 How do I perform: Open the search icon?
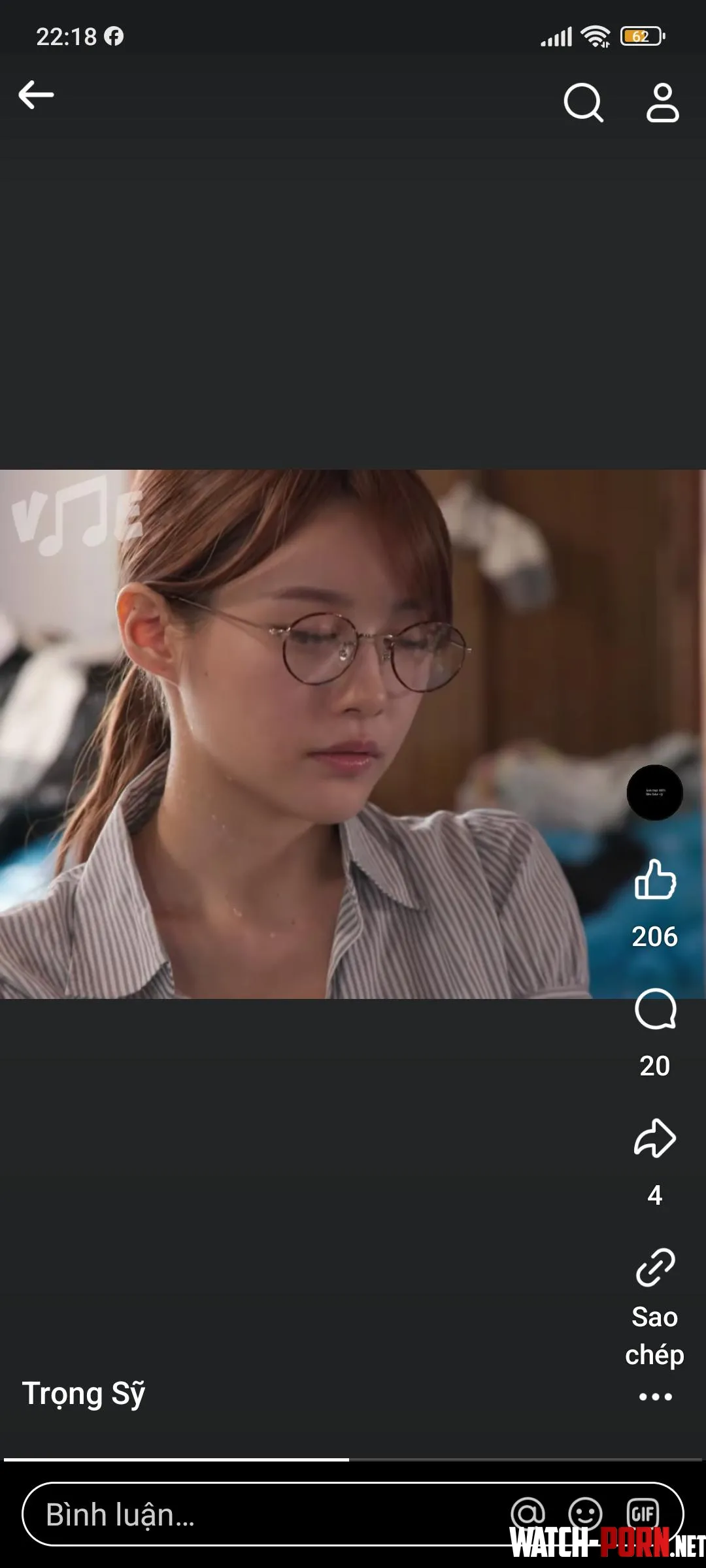click(x=582, y=103)
